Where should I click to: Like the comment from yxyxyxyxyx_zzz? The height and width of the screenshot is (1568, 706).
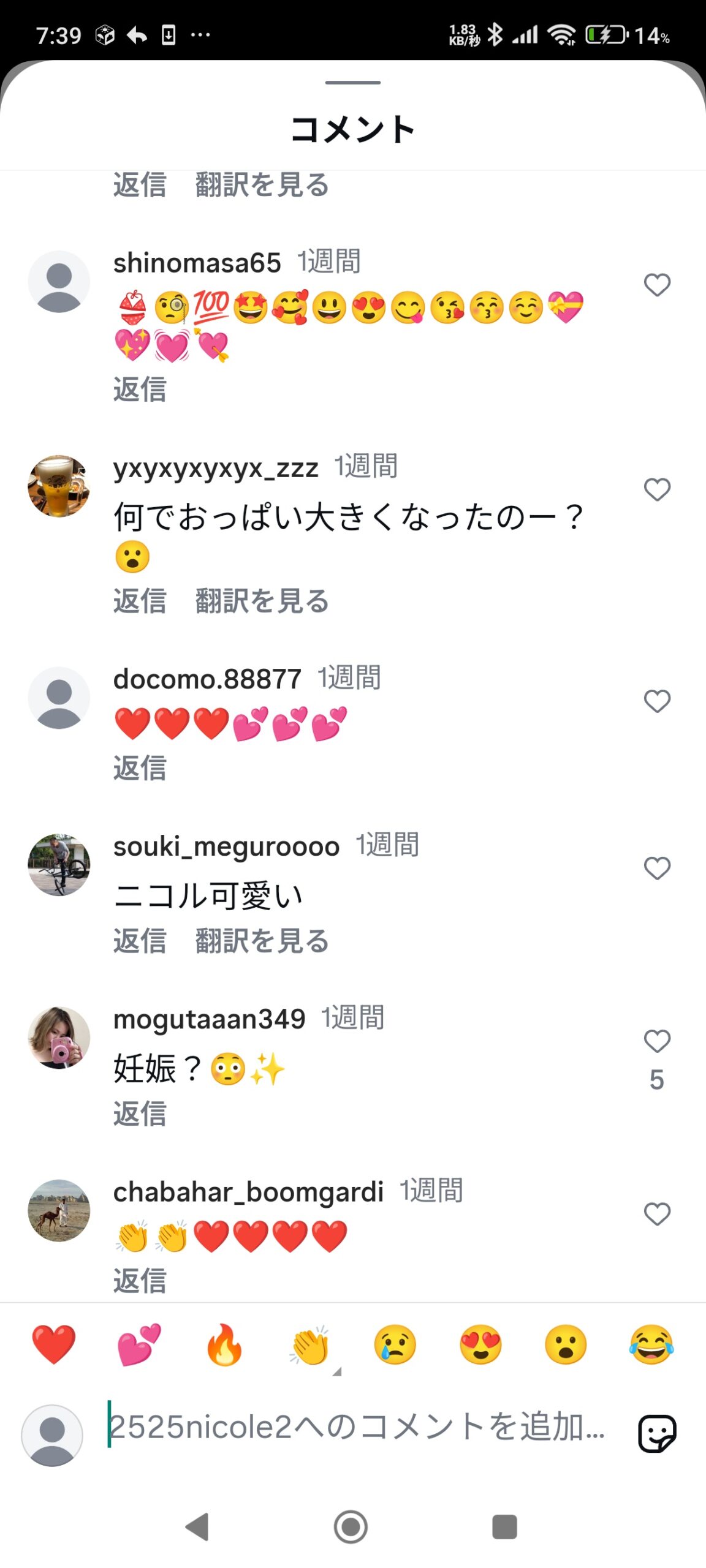point(657,489)
